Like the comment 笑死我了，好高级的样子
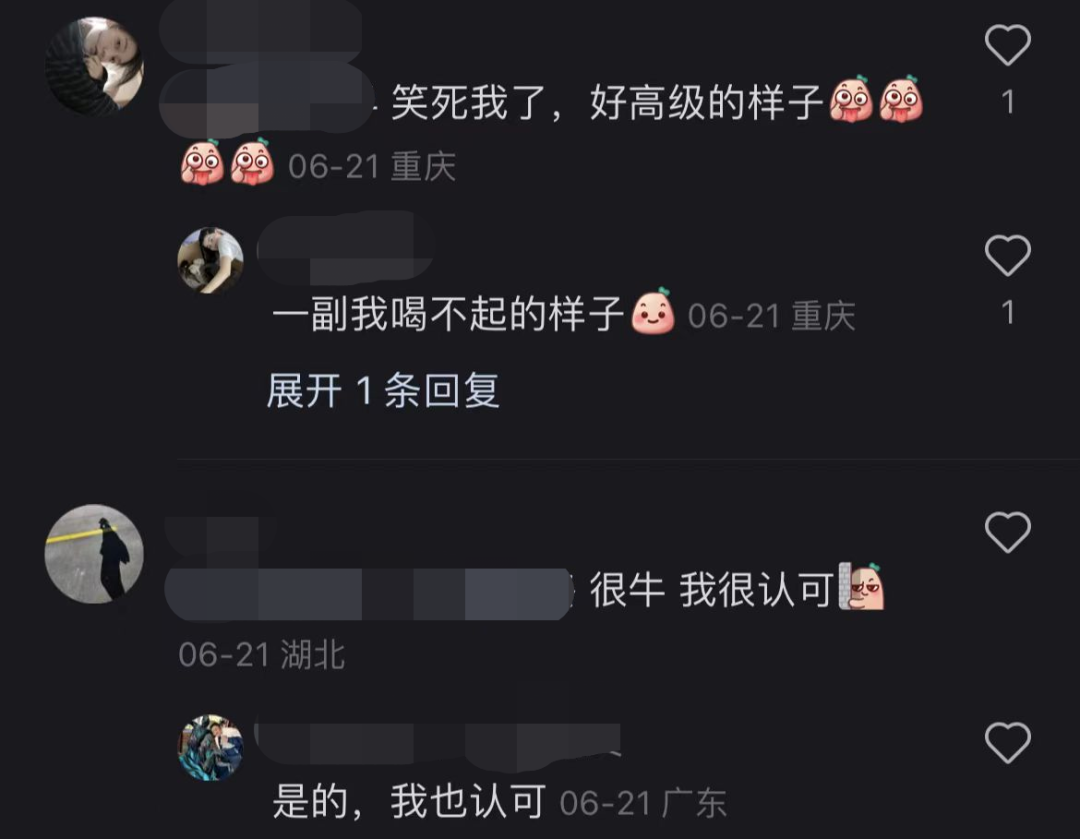This screenshot has height=839, width=1080. point(1007,46)
